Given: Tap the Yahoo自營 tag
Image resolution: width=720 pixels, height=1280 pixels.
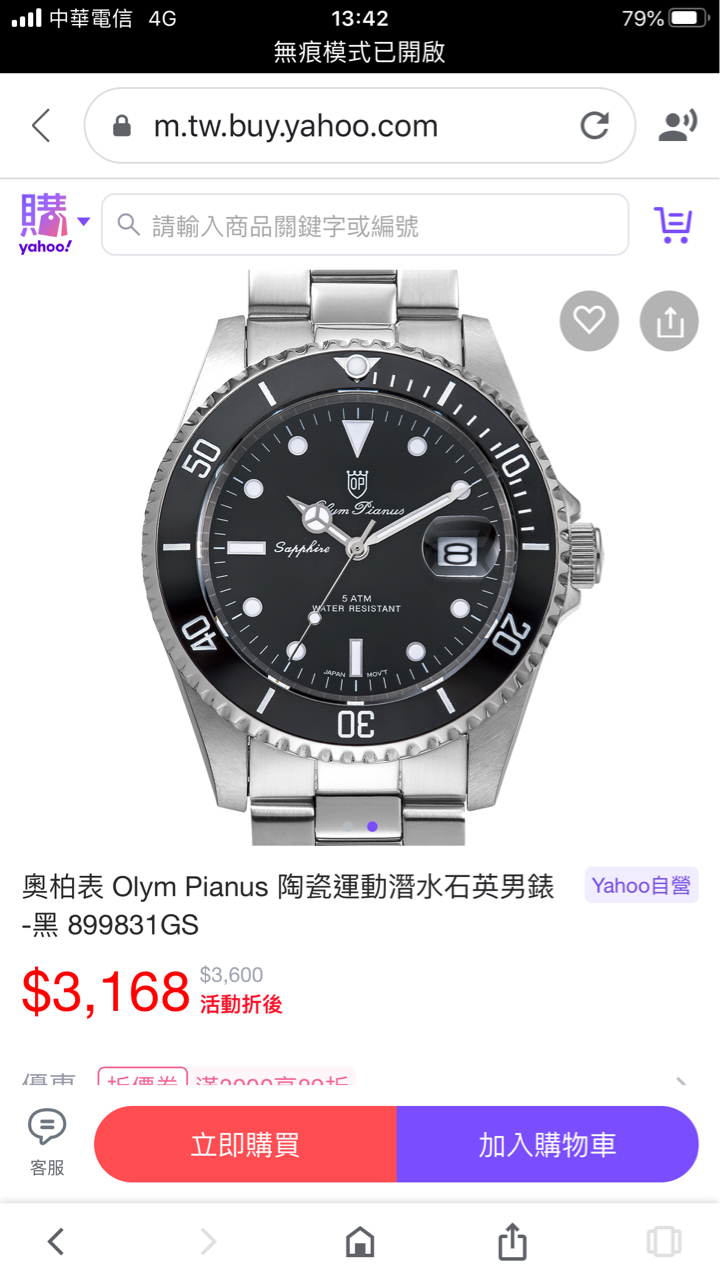Looking at the screenshot, I should (x=641, y=885).
